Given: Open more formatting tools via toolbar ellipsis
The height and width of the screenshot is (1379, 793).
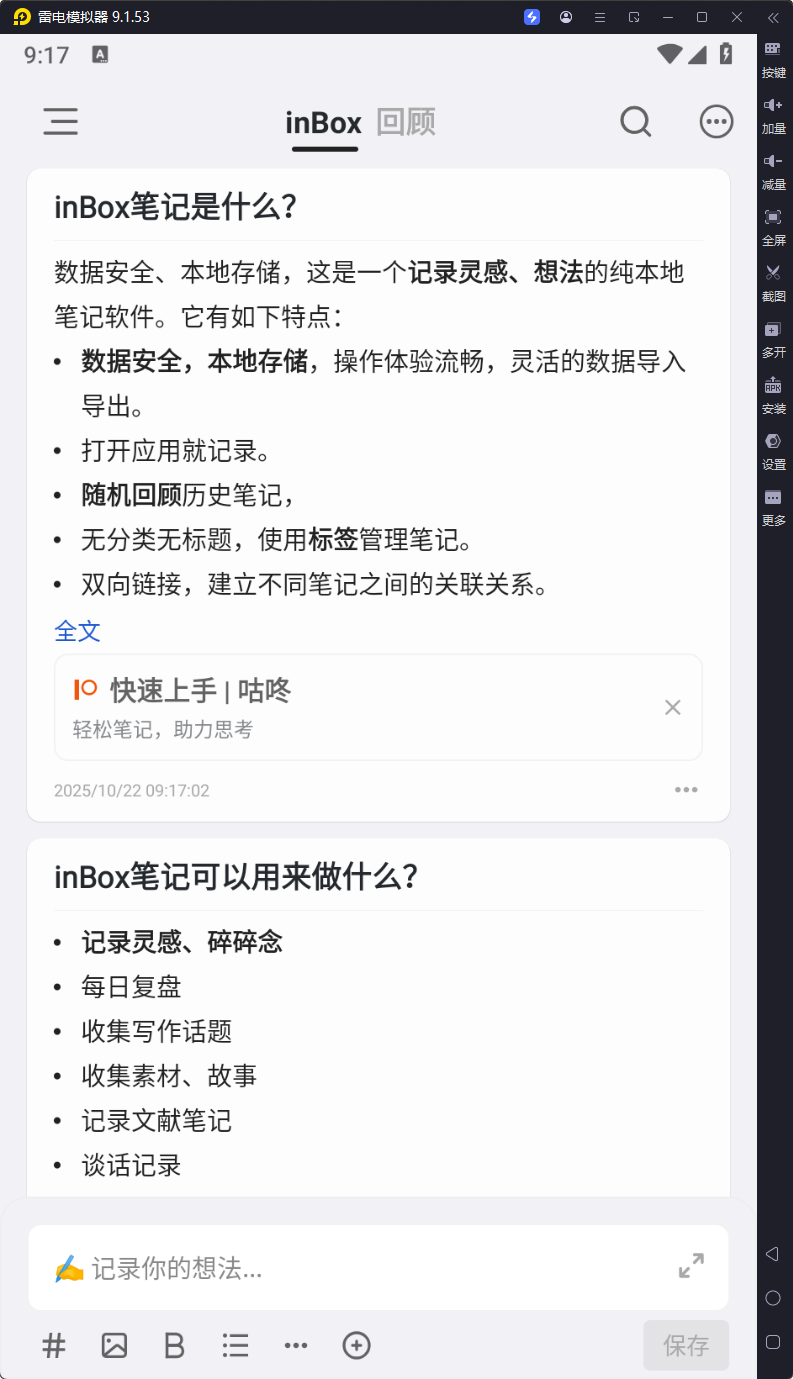Looking at the screenshot, I should [x=296, y=1345].
